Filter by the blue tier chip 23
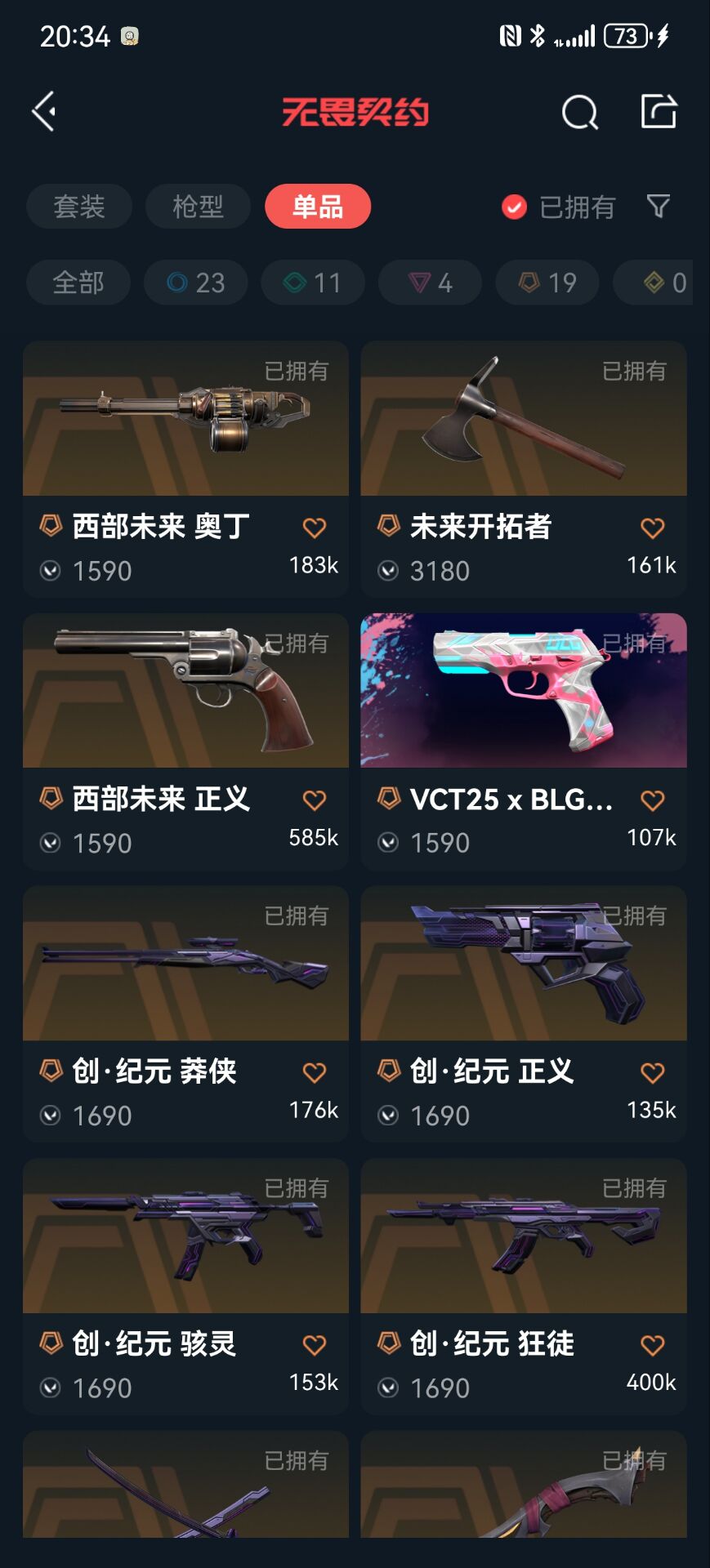710x1568 pixels. tap(196, 283)
